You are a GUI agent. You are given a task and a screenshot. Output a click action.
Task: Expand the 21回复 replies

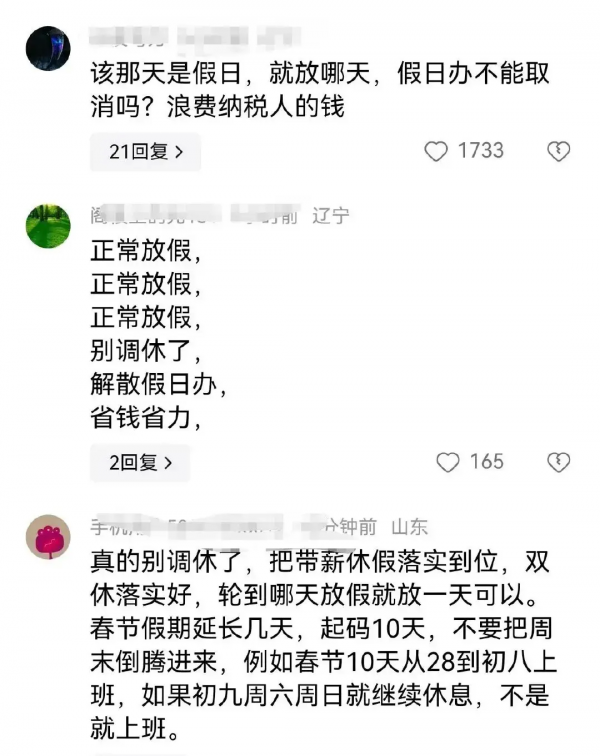pos(145,152)
